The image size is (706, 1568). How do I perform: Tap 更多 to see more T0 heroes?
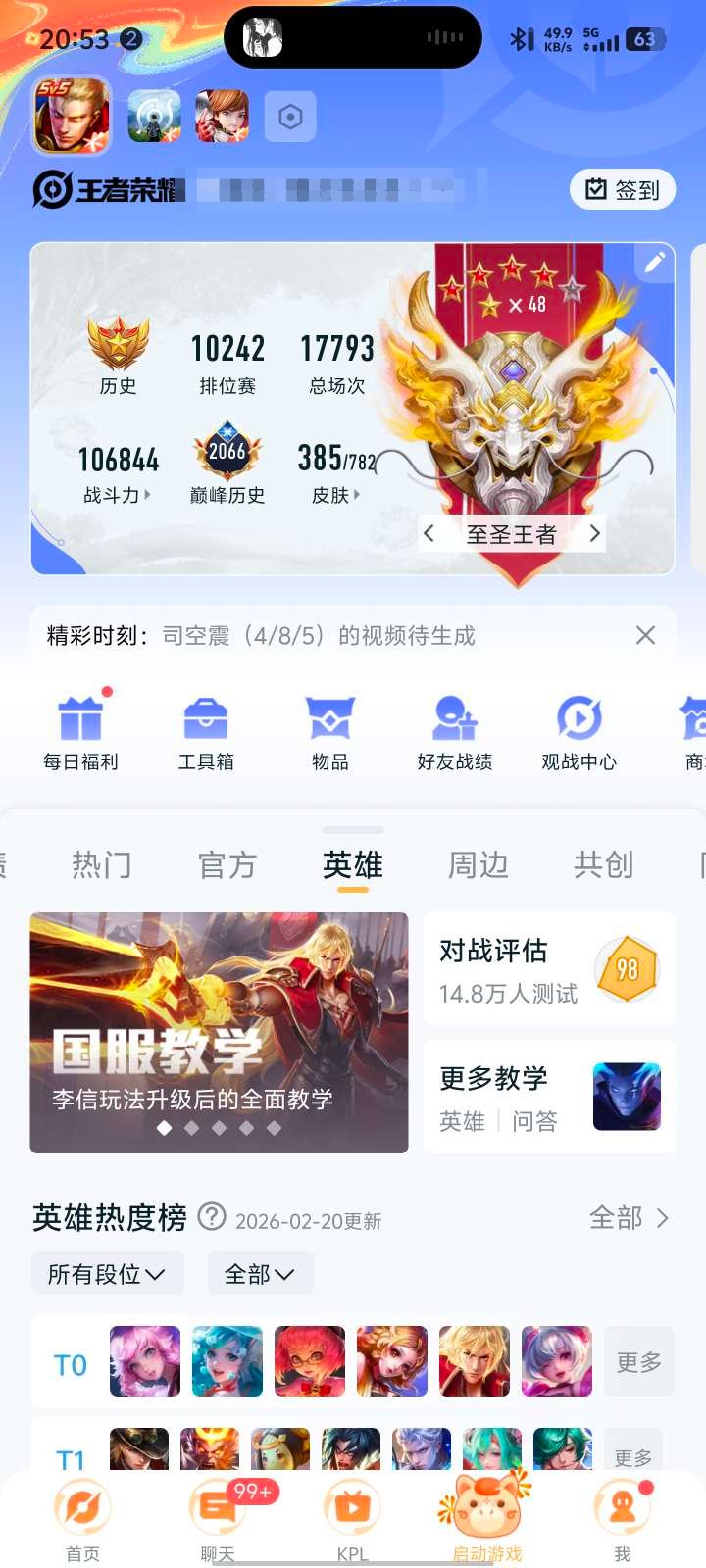point(638,1361)
